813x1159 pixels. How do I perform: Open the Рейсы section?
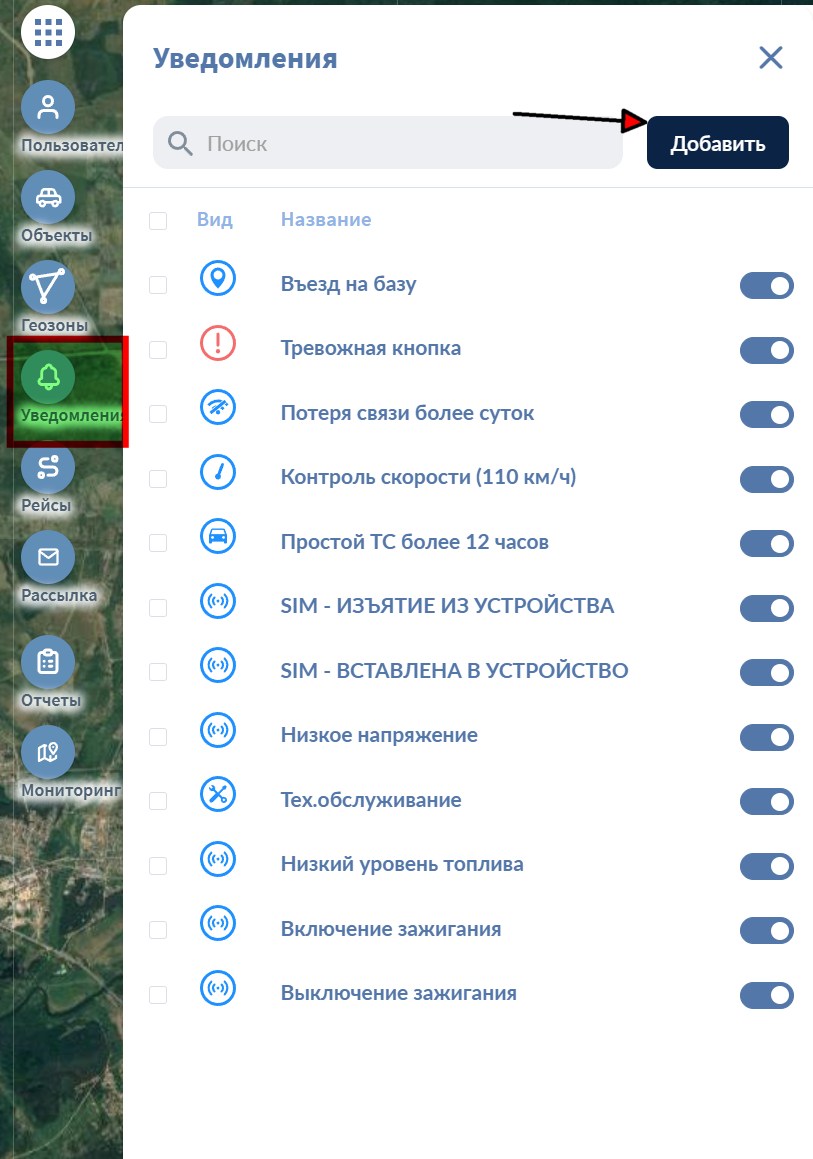(48, 467)
